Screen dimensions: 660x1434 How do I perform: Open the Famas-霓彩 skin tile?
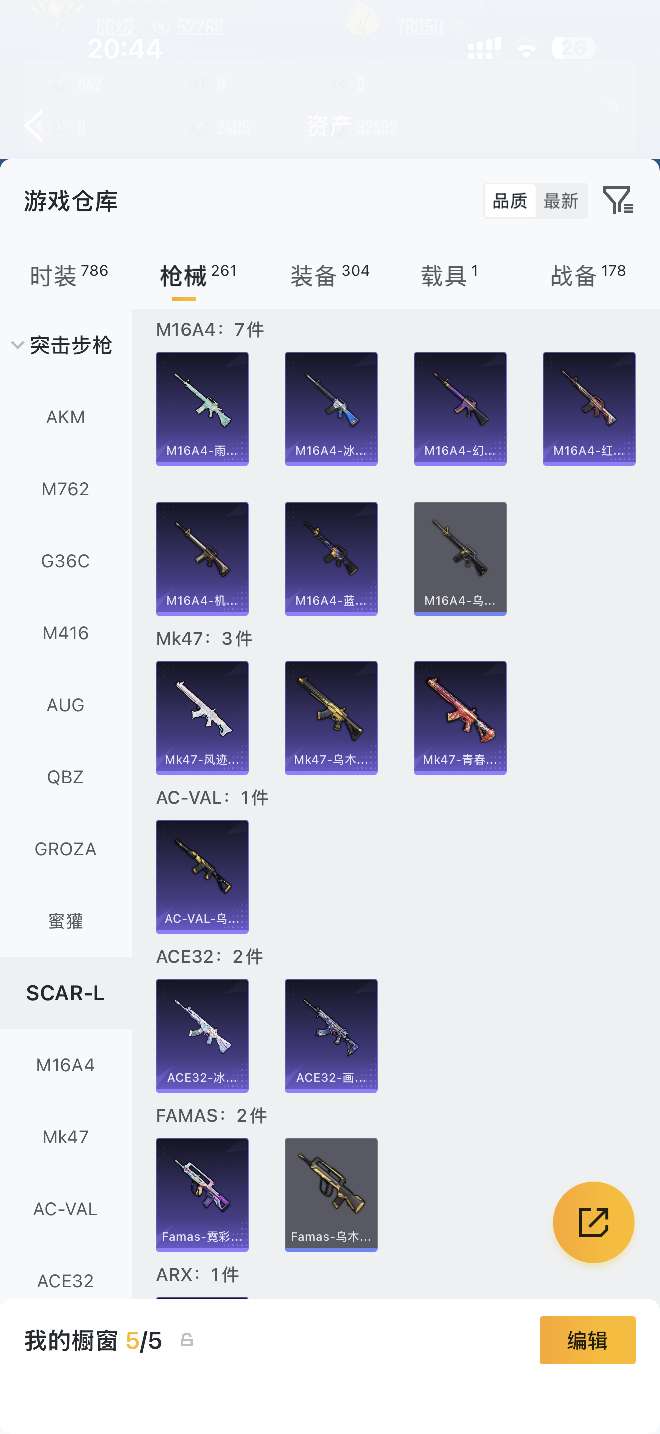coord(202,1194)
